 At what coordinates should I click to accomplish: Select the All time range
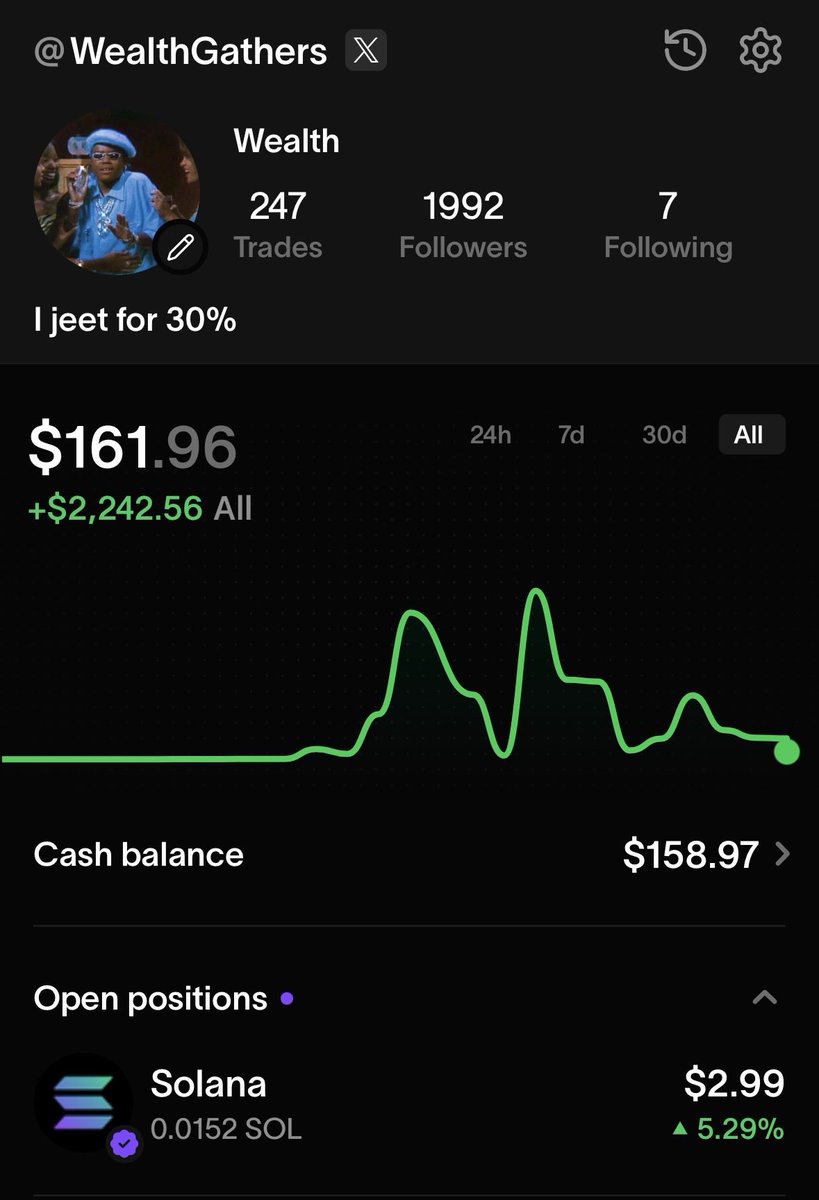click(749, 435)
